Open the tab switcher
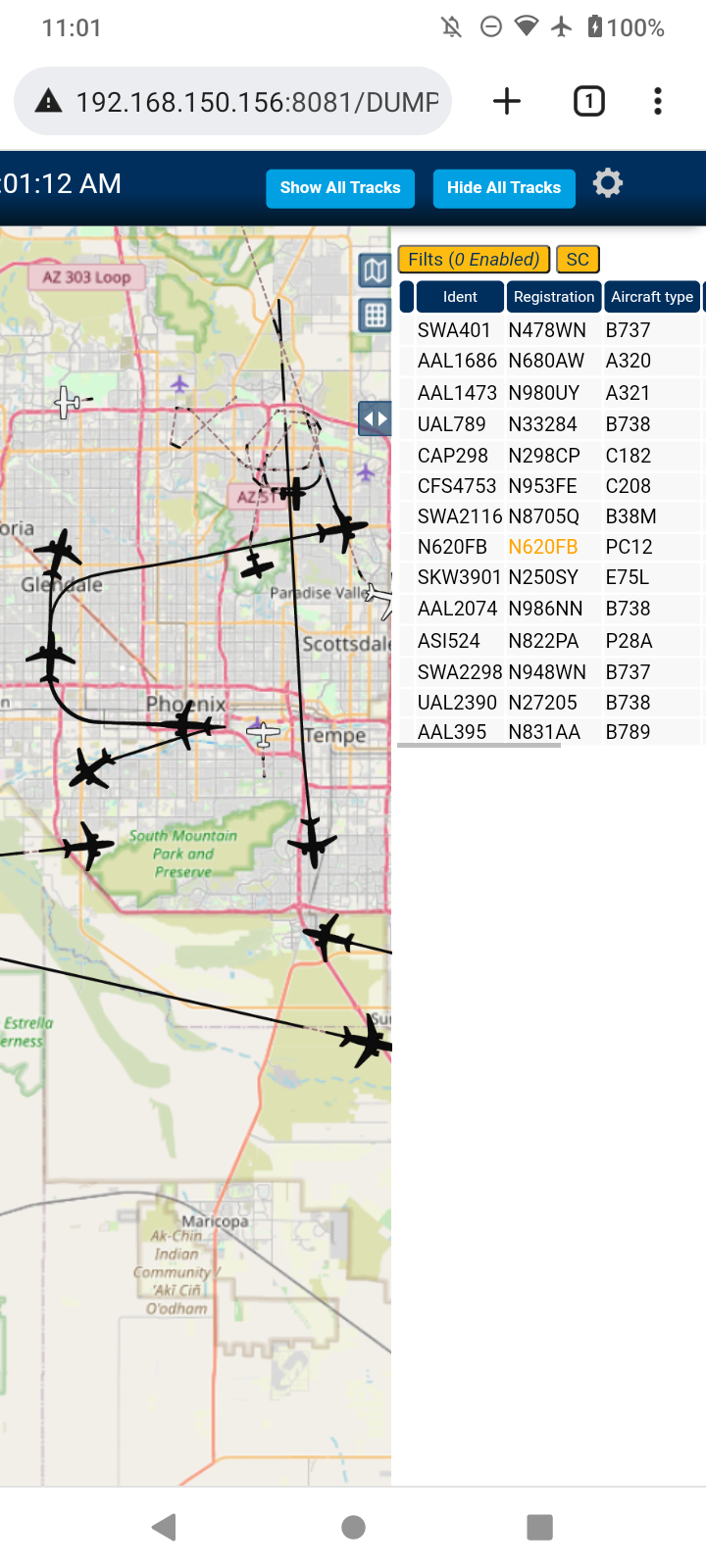706x1568 pixels. 589,101
